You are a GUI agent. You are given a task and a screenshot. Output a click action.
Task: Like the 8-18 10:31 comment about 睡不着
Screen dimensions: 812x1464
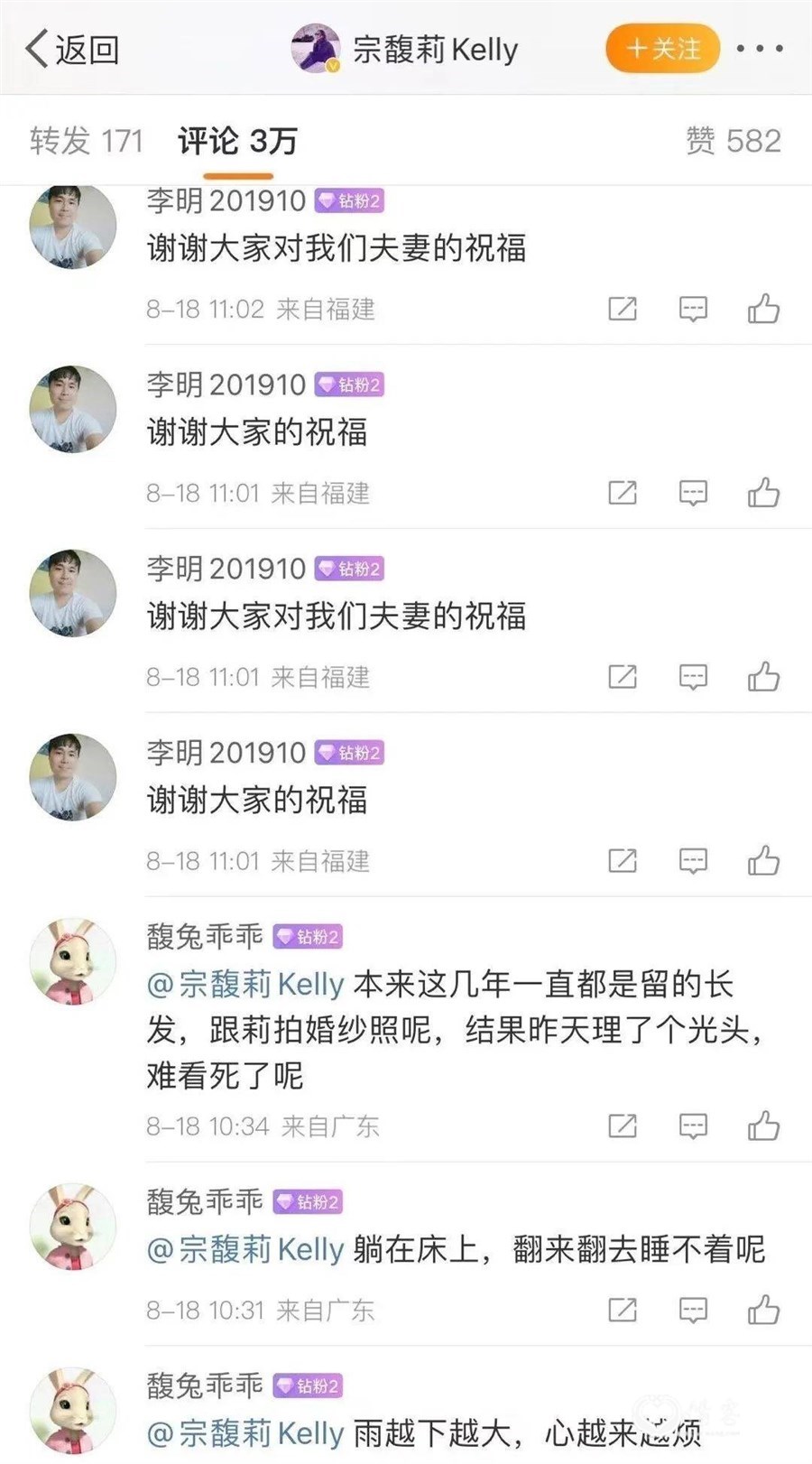pos(763,1310)
